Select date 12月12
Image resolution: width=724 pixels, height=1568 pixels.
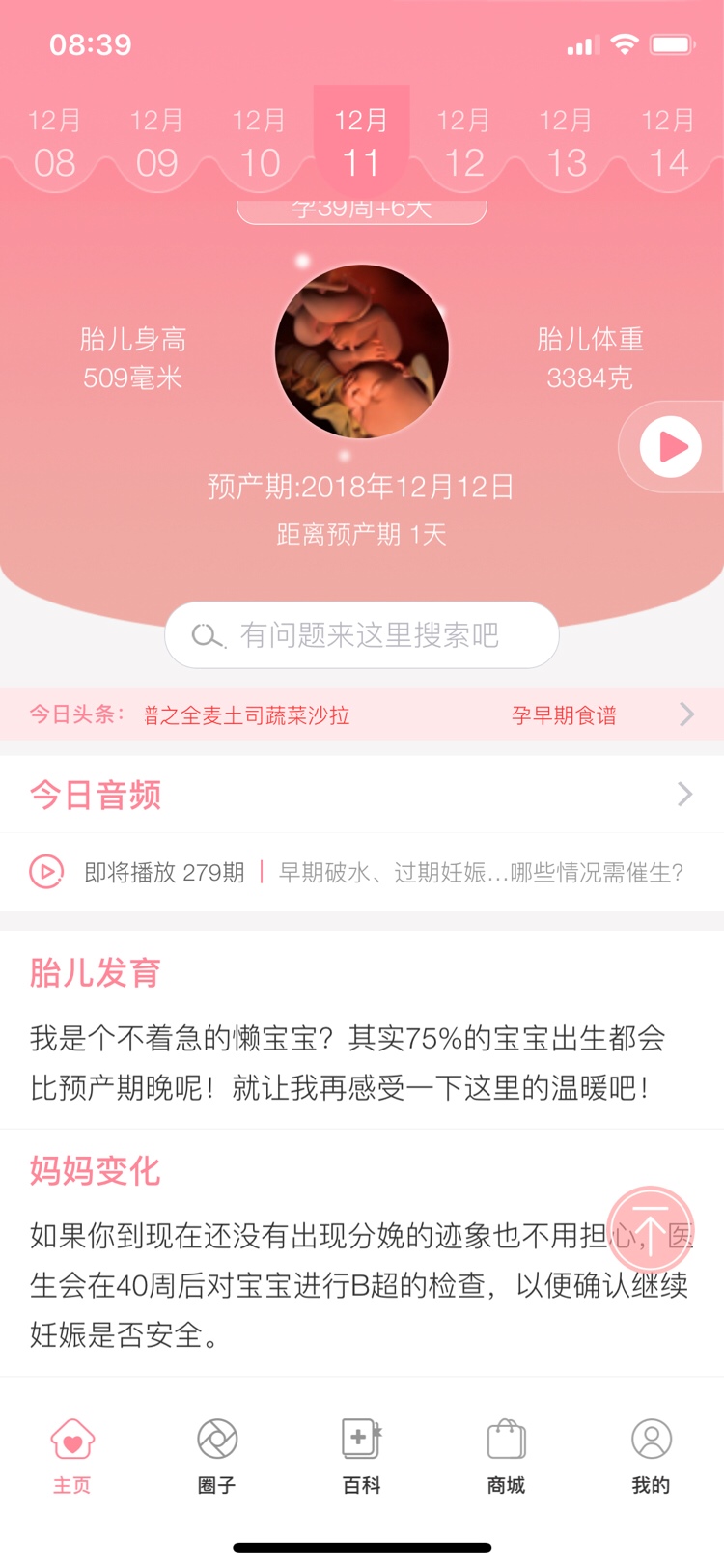coord(464,143)
